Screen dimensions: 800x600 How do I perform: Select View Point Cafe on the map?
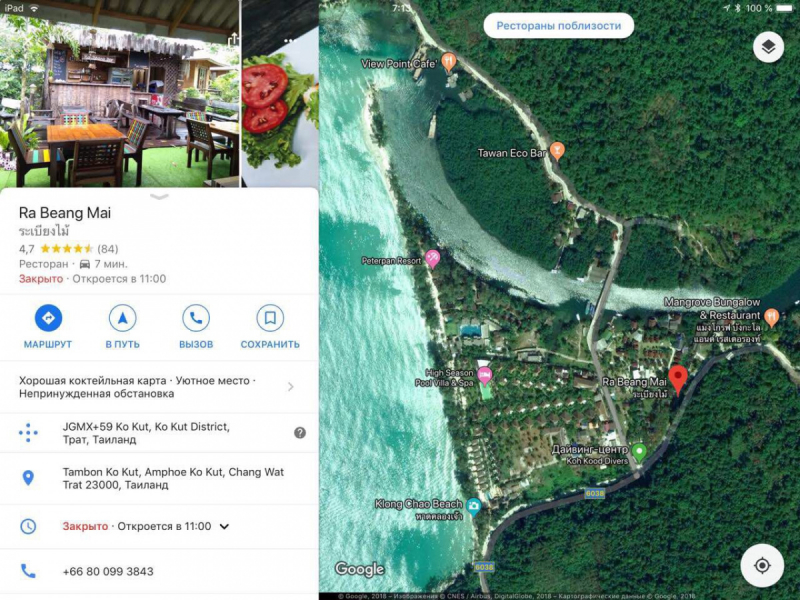pos(449,61)
